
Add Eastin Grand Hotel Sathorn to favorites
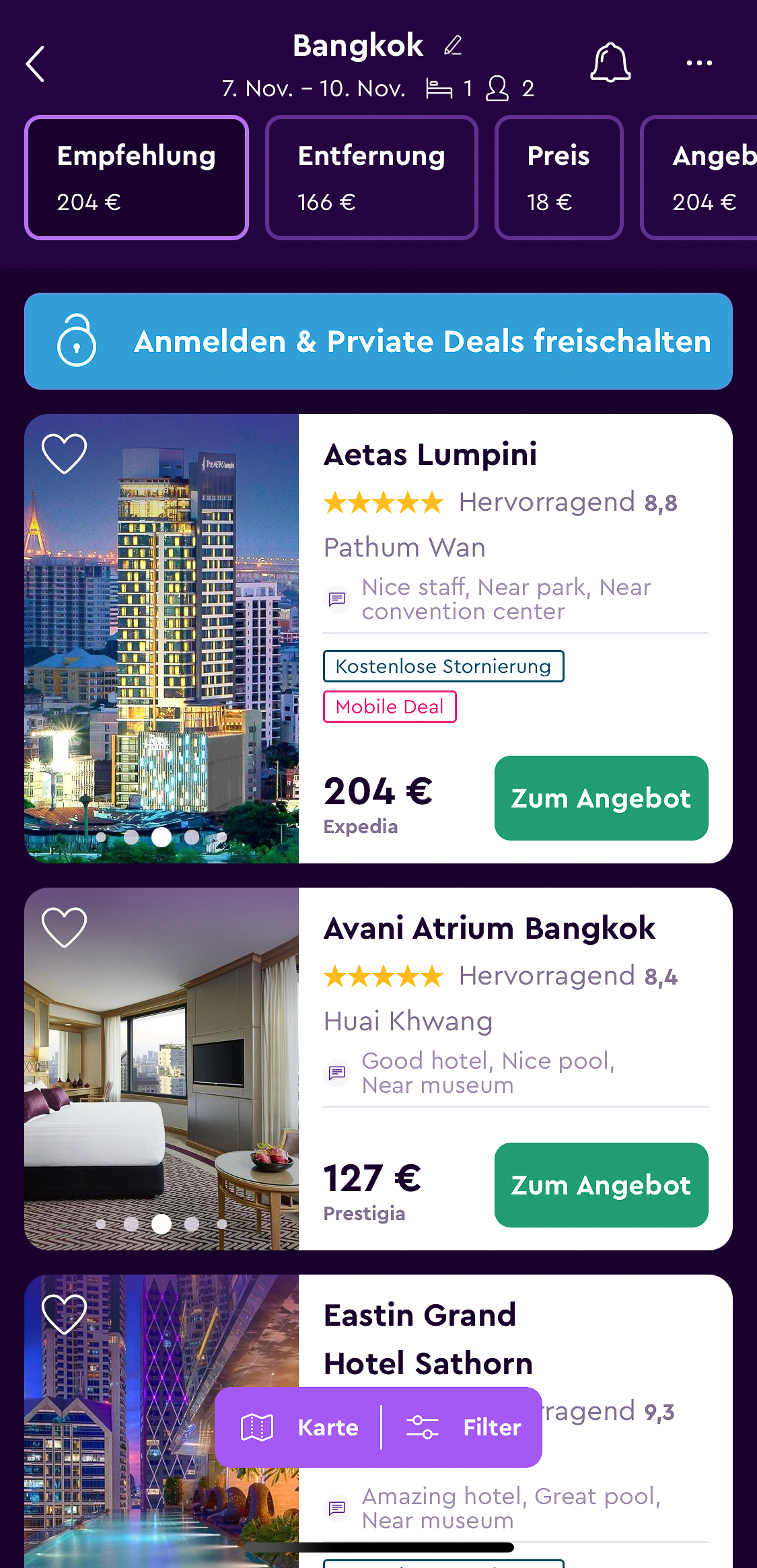coord(65,1314)
